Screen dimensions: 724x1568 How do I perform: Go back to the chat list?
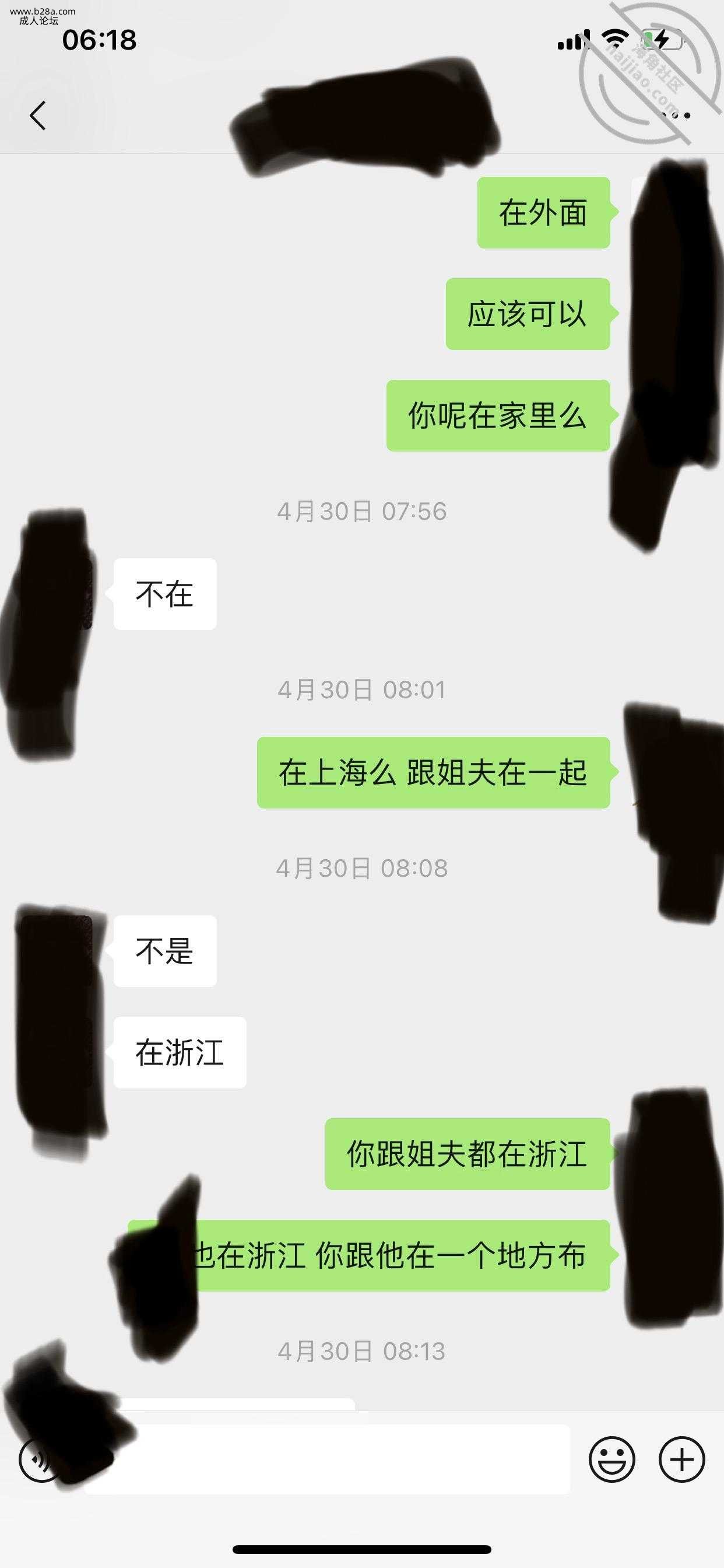(38, 115)
